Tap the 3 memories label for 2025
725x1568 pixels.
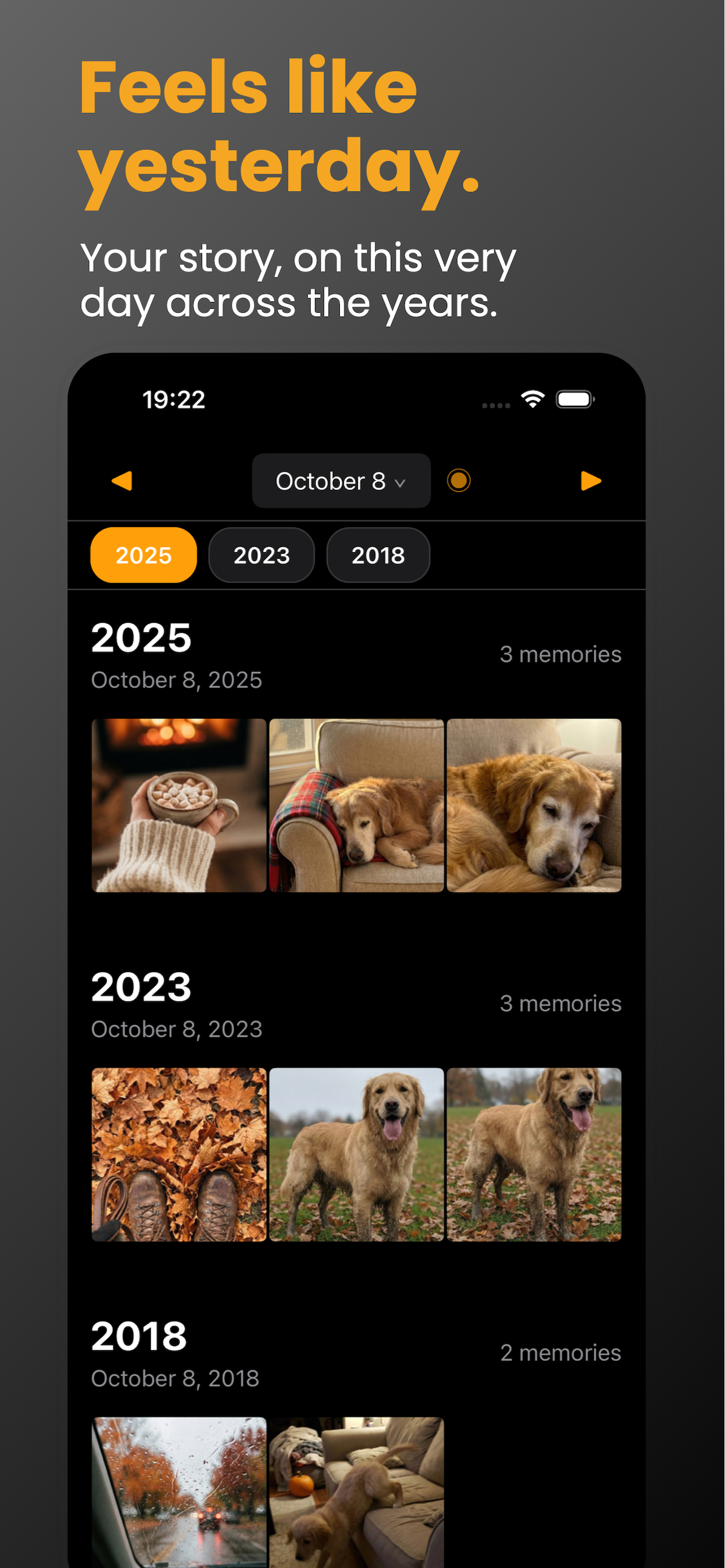[x=560, y=653]
